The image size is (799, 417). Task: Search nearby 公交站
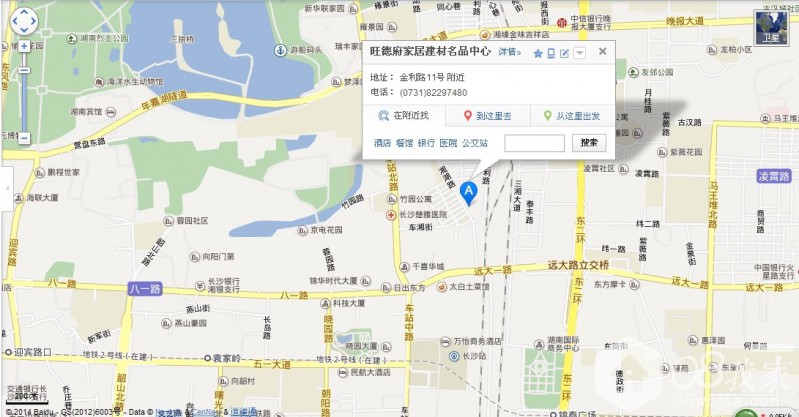(x=475, y=143)
